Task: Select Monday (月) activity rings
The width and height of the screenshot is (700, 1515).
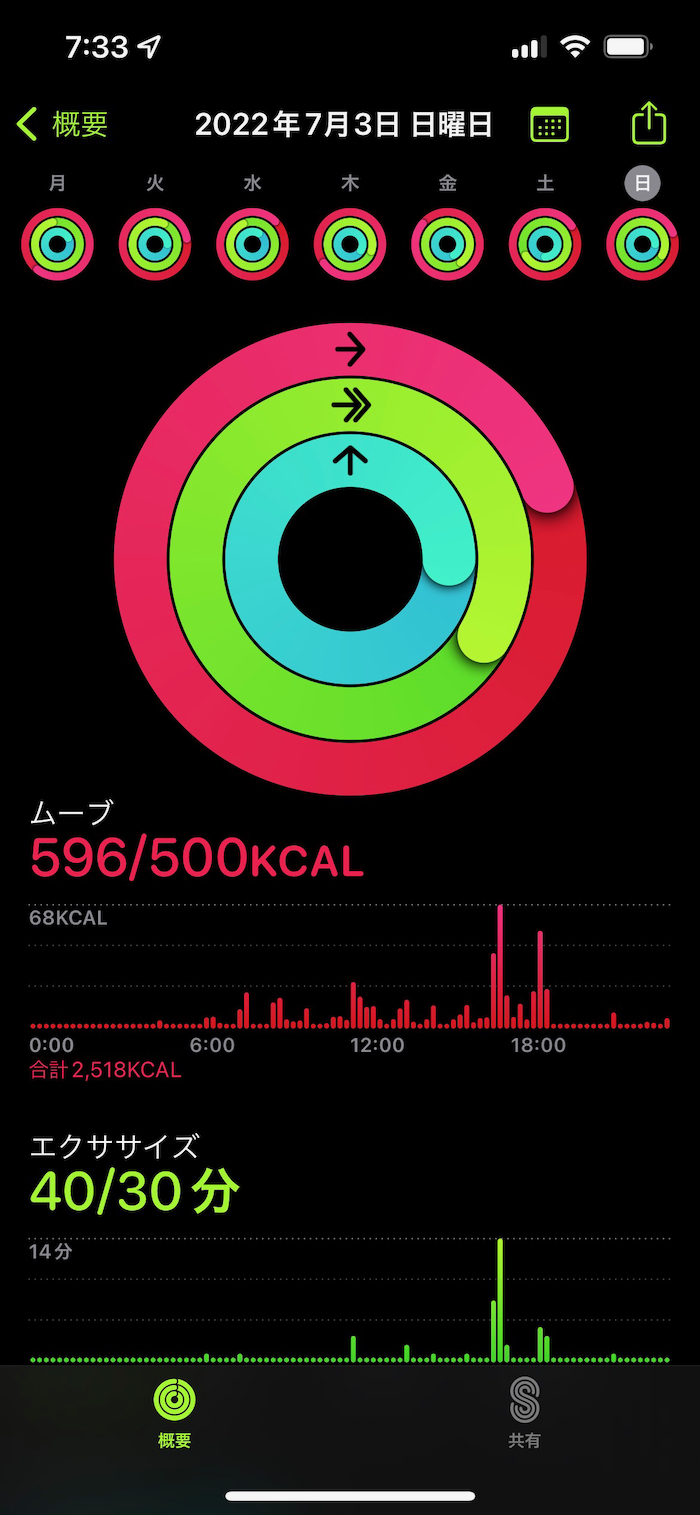Action: pos(58,243)
